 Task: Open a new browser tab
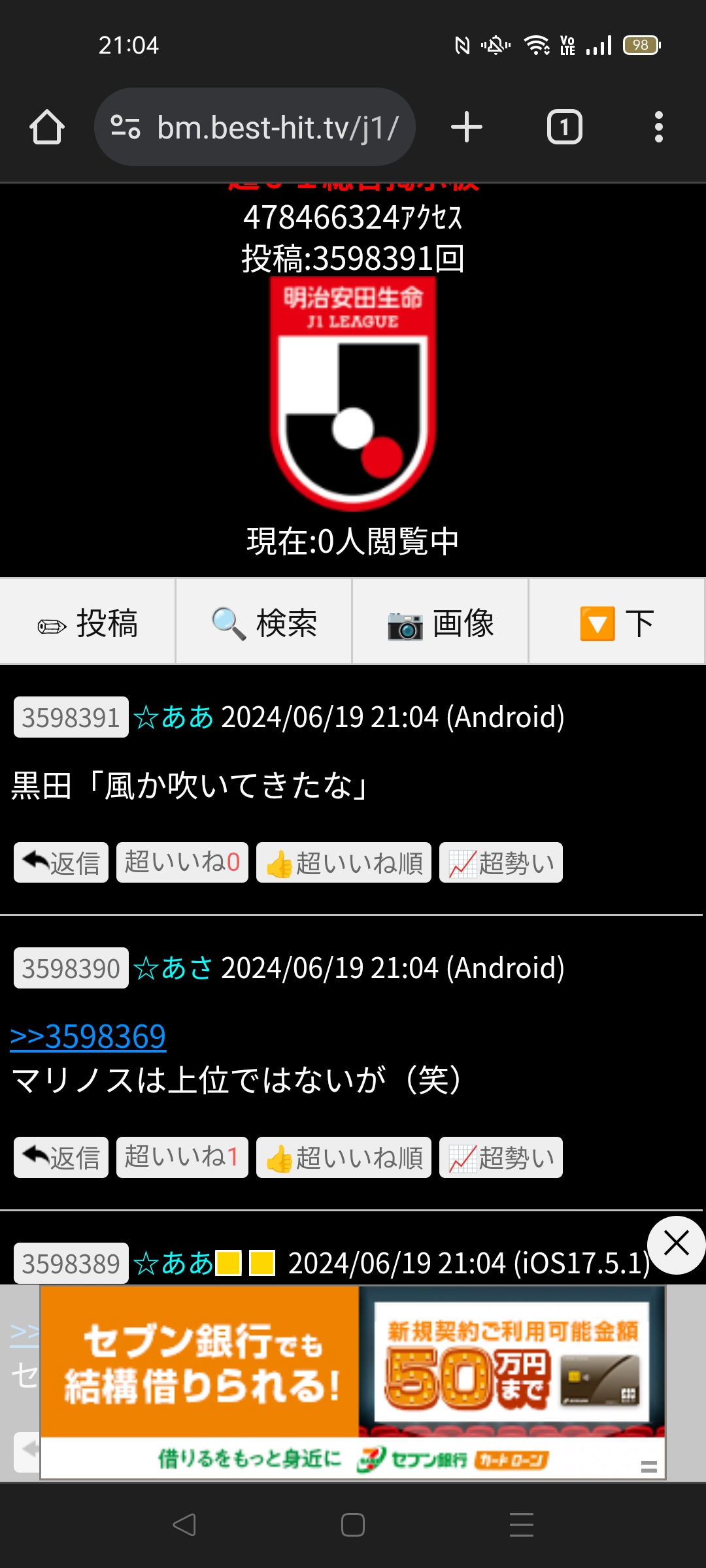pyautogui.click(x=467, y=127)
